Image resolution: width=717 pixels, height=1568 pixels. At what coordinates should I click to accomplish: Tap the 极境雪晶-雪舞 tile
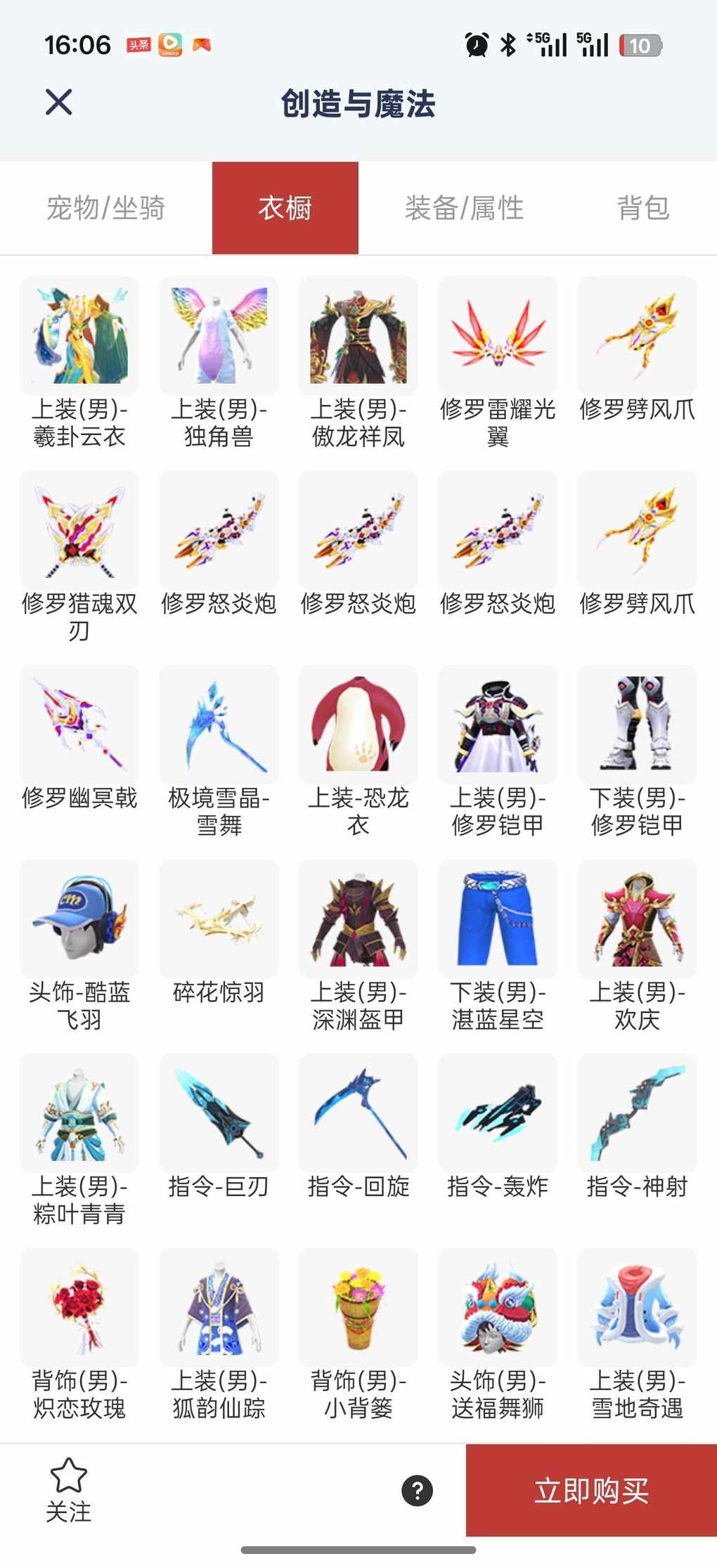pos(219,725)
